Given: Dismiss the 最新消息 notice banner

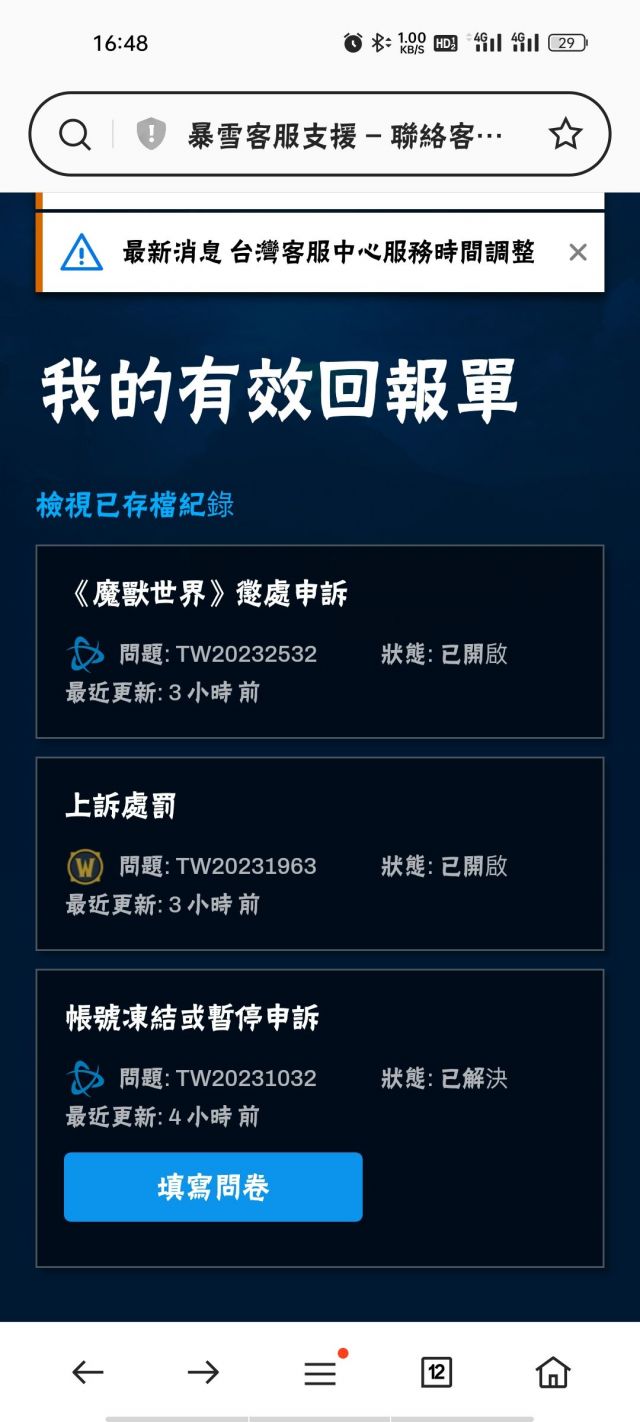Looking at the screenshot, I should click(x=577, y=253).
